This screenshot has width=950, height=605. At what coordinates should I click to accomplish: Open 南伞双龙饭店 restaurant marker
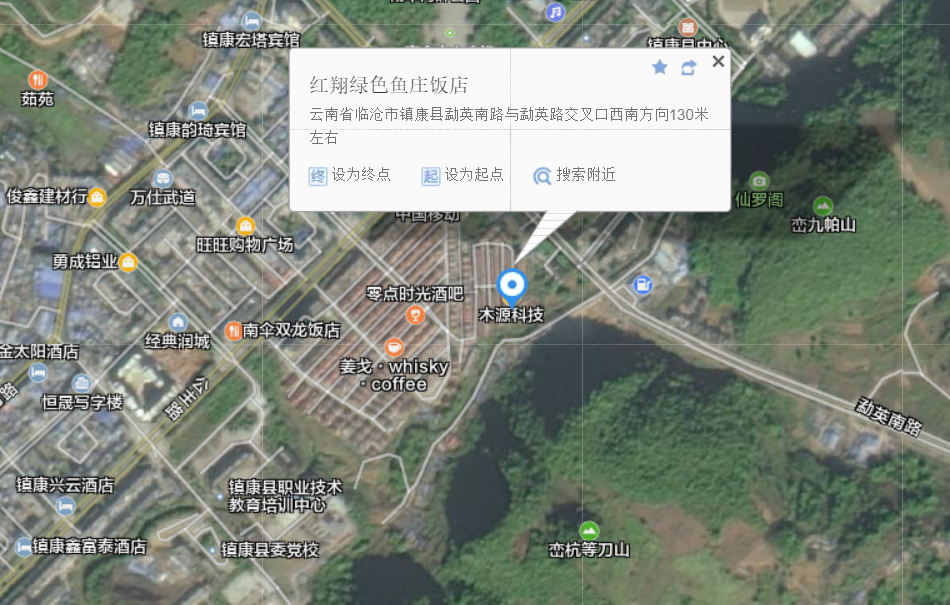click(233, 330)
